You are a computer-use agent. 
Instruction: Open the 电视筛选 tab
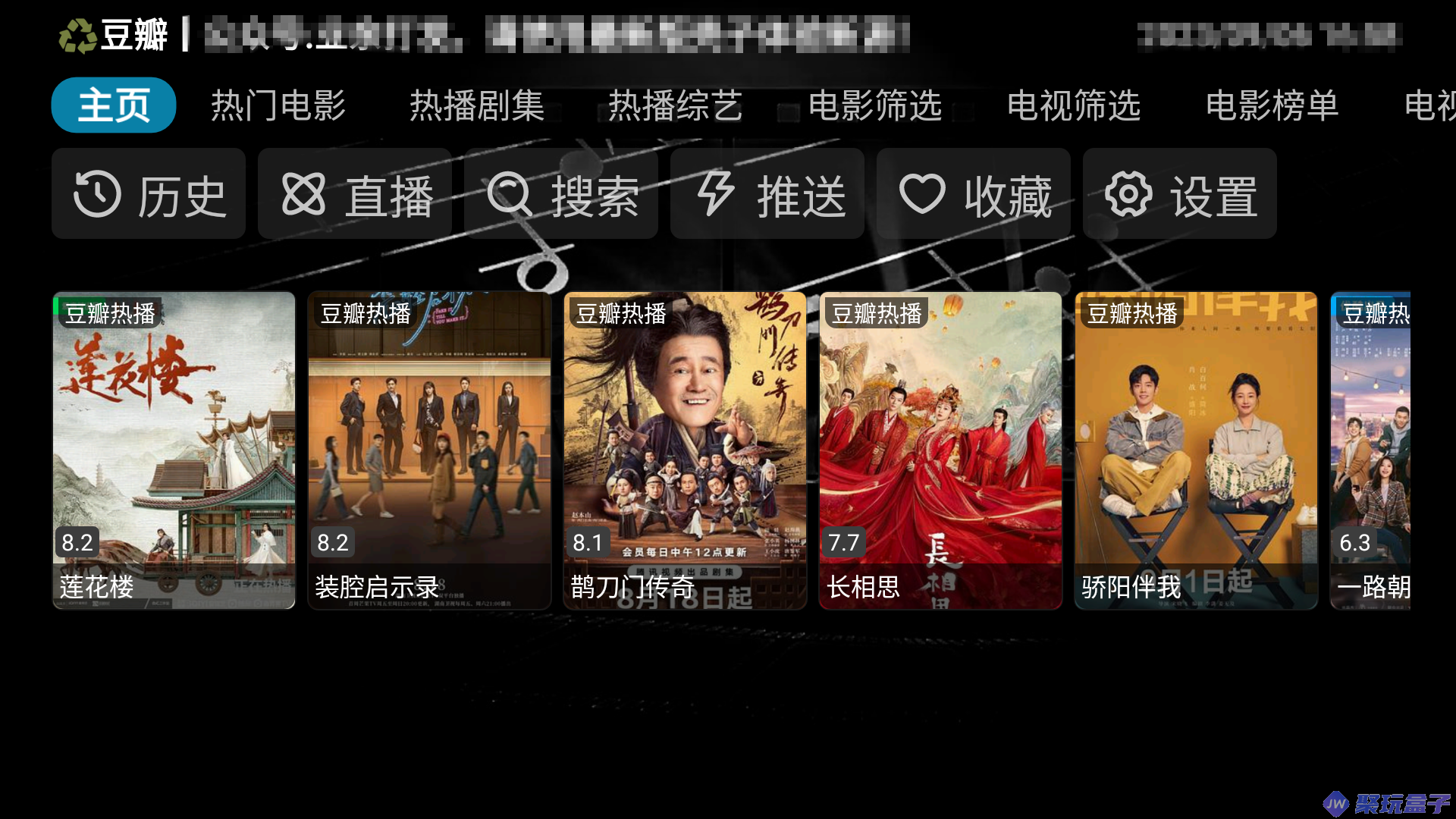pyautogui.click(x=1073, y=105)
